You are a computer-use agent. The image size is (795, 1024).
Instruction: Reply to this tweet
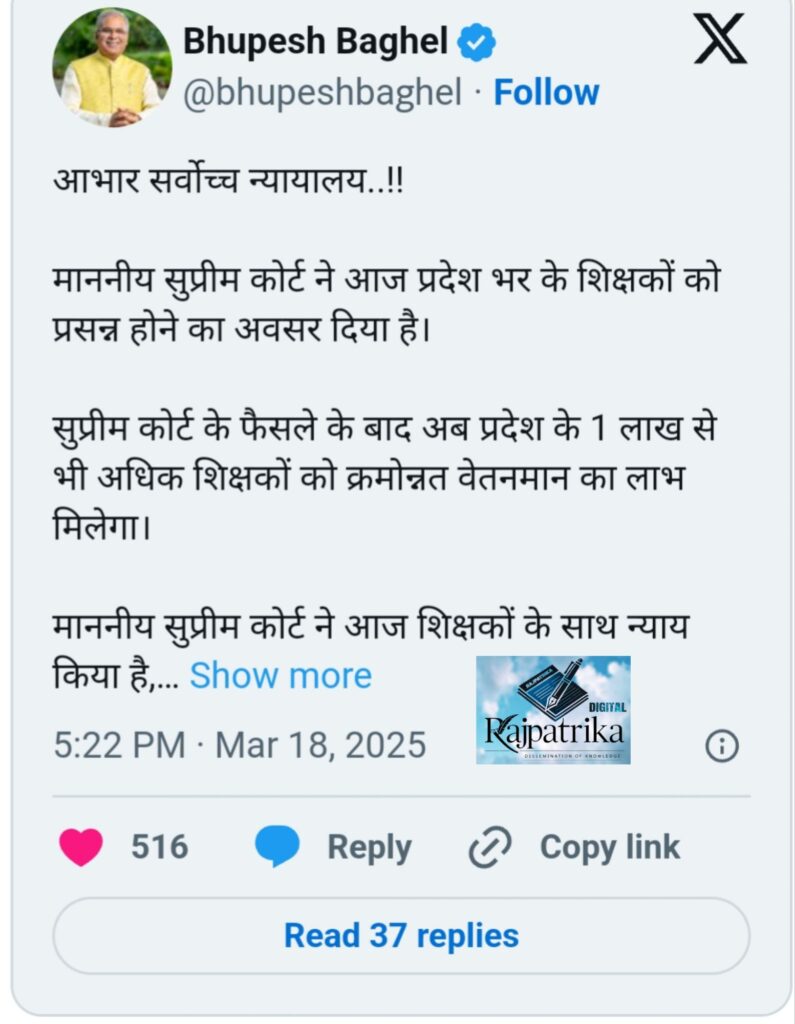334,847
